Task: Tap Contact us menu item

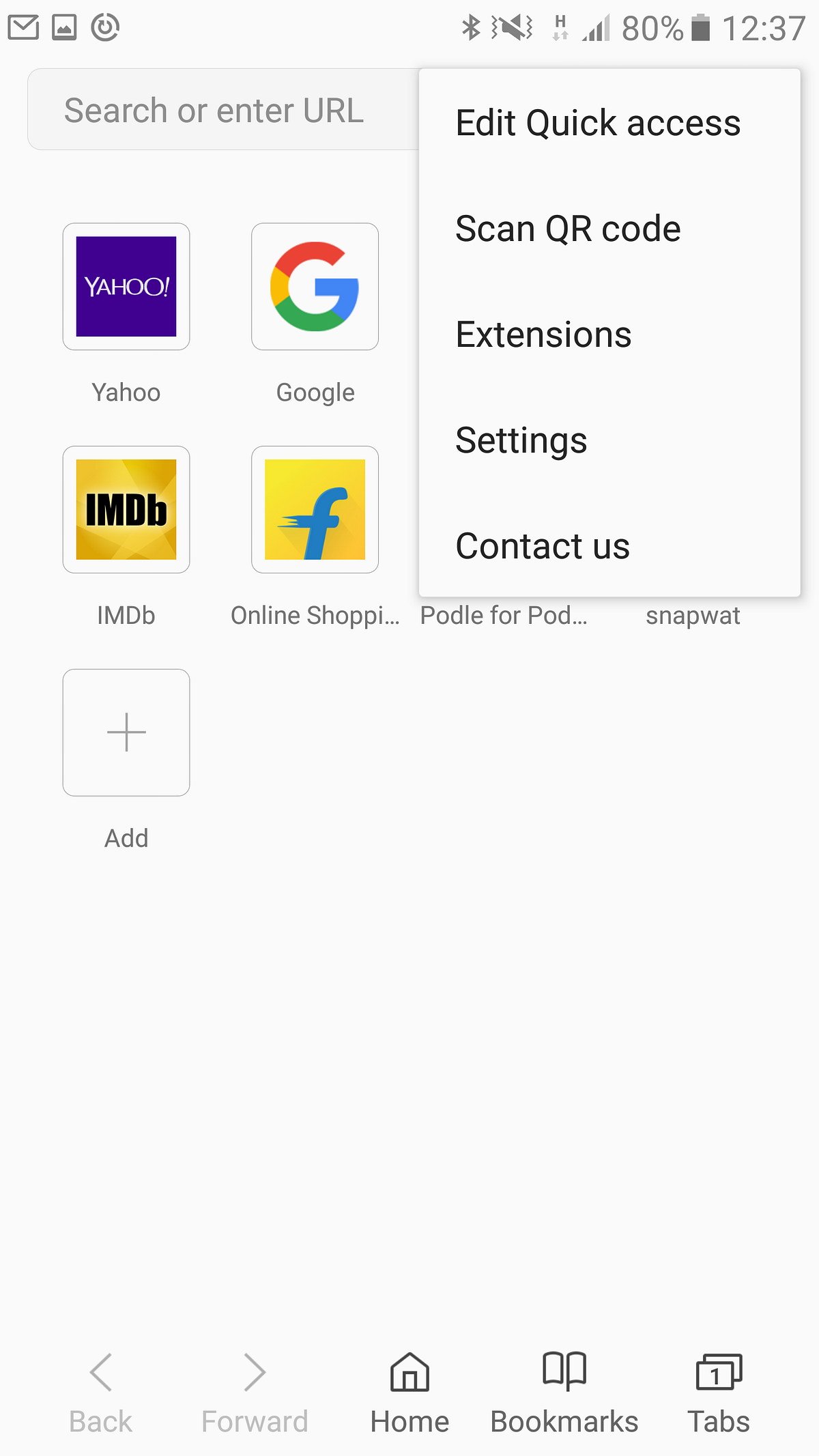Action: tap(609, 546)
